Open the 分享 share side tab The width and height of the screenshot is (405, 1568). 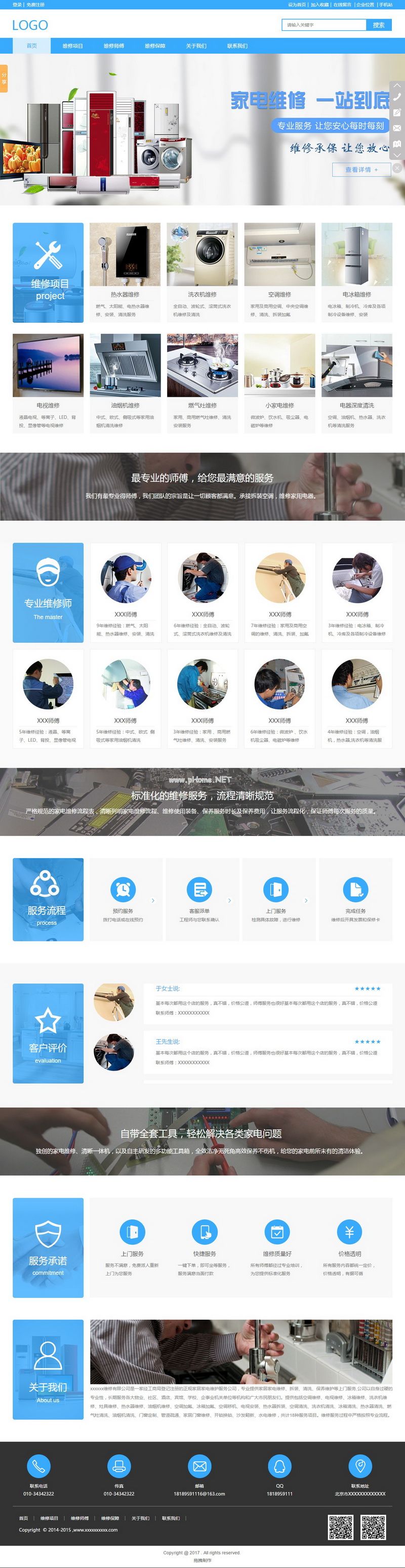point(4,78)
